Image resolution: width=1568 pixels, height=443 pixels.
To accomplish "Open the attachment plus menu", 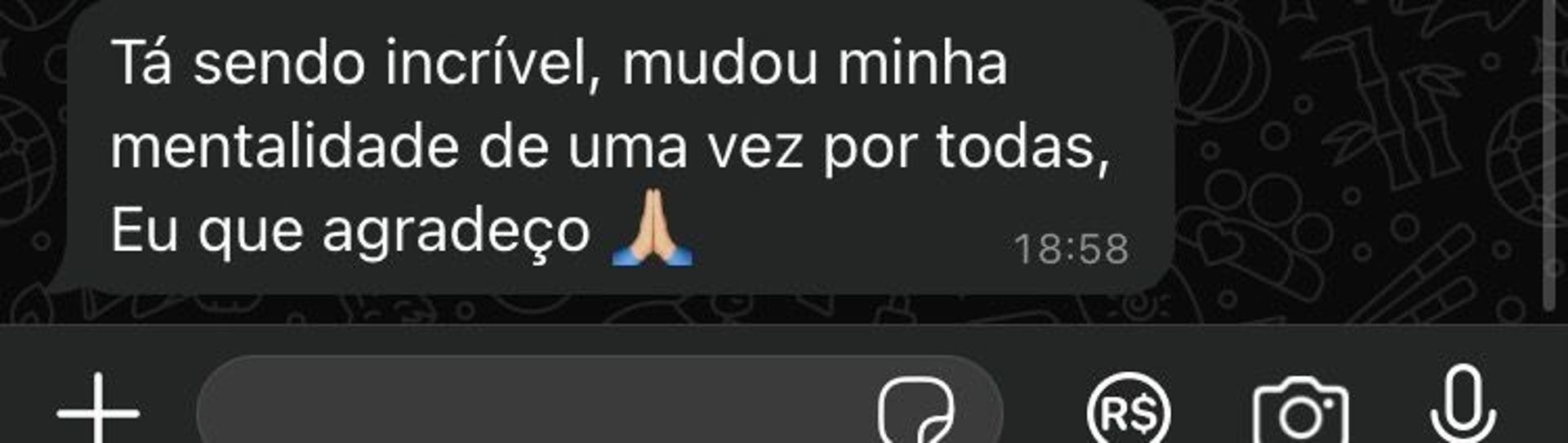I will coord(98,410).
